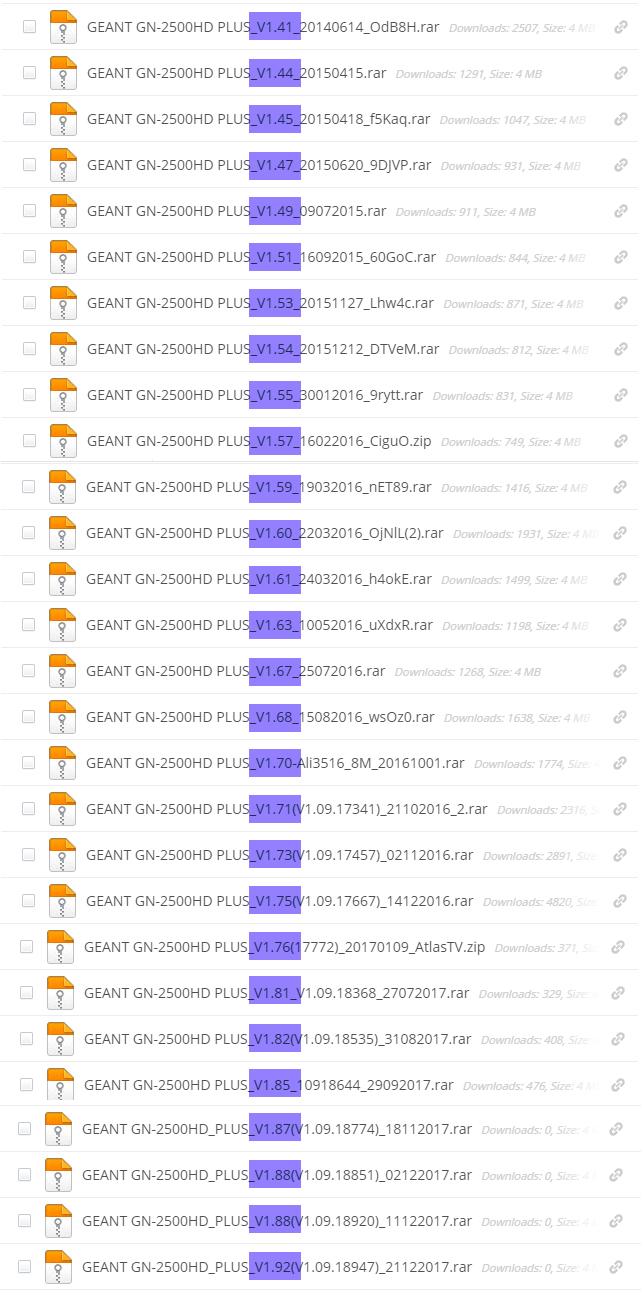Open V1.76(17772)_20170109_AtlasTV.zip
Screen dimensions: 643x1300
[284, 947]
